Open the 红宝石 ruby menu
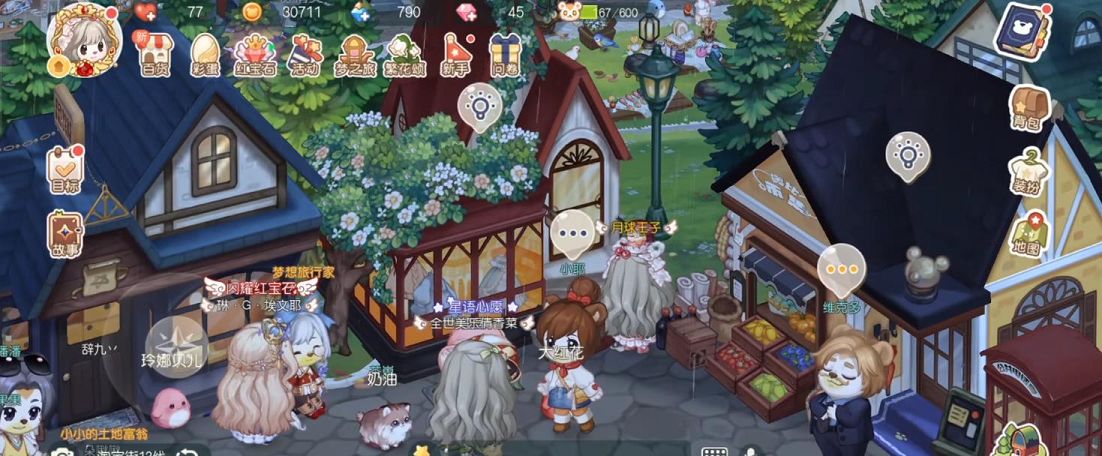 (x=255, y=53)
